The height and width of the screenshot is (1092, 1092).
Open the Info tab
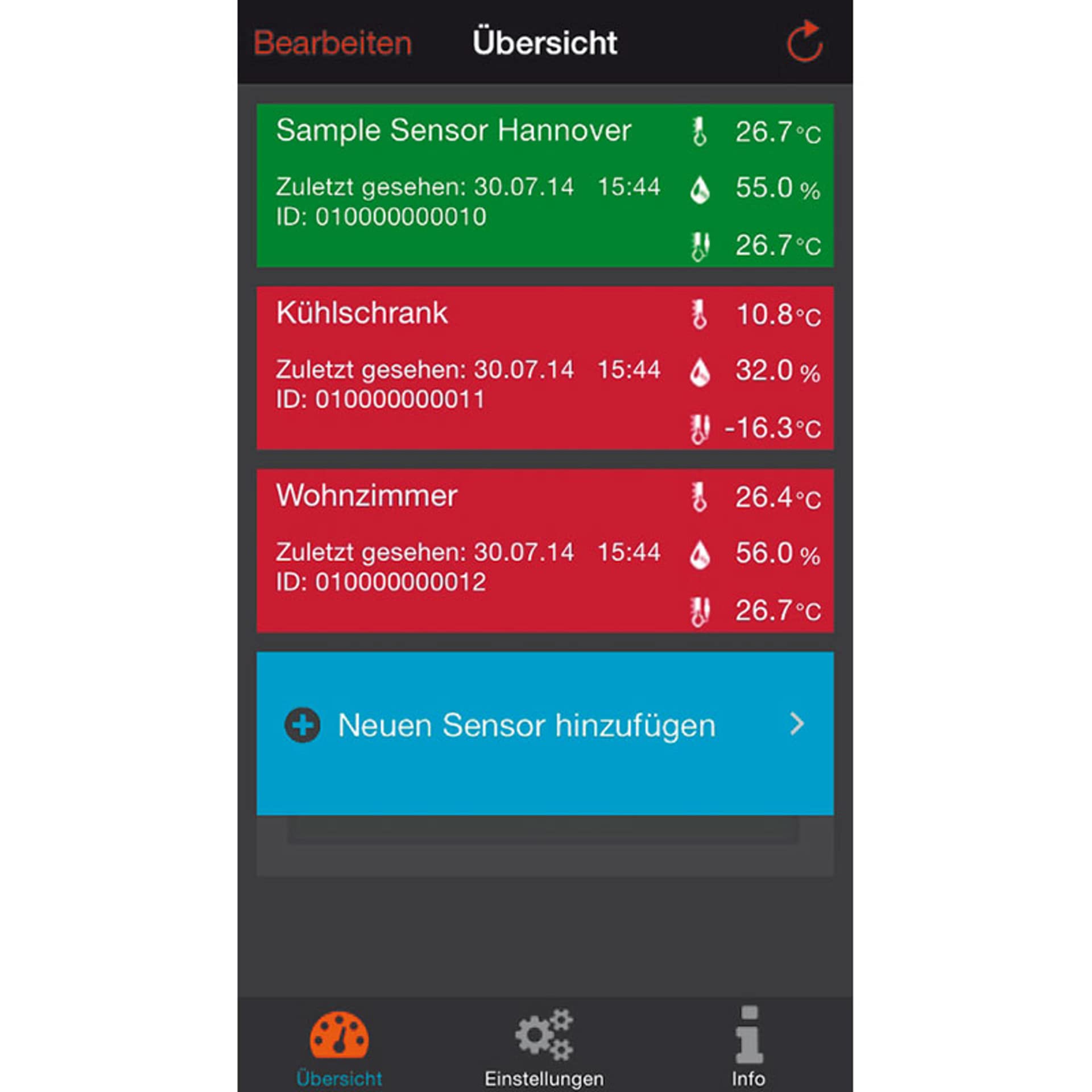point(748,1048)
